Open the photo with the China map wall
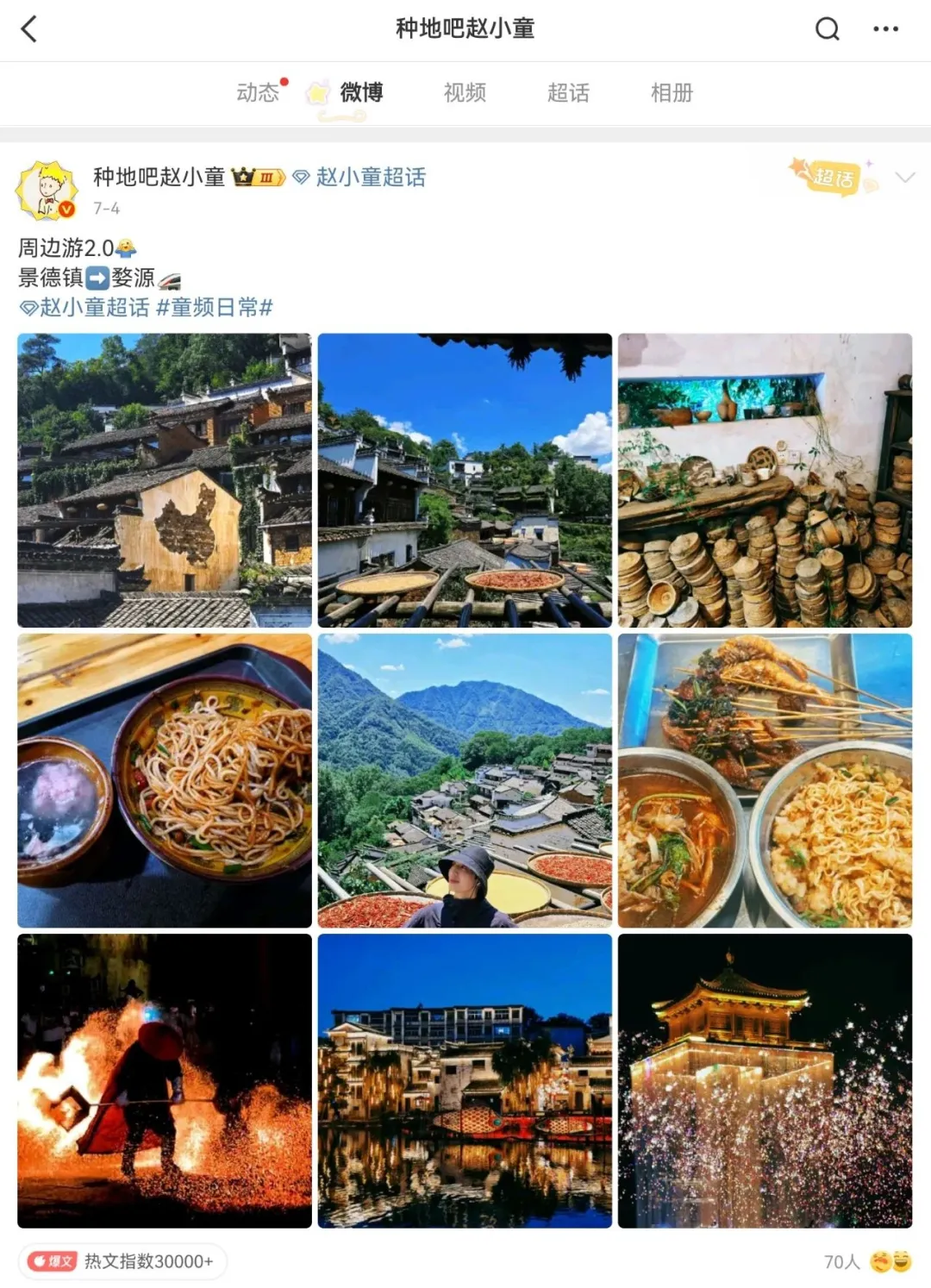Viewport: 931px width, 1288px height. click(165, 480)
